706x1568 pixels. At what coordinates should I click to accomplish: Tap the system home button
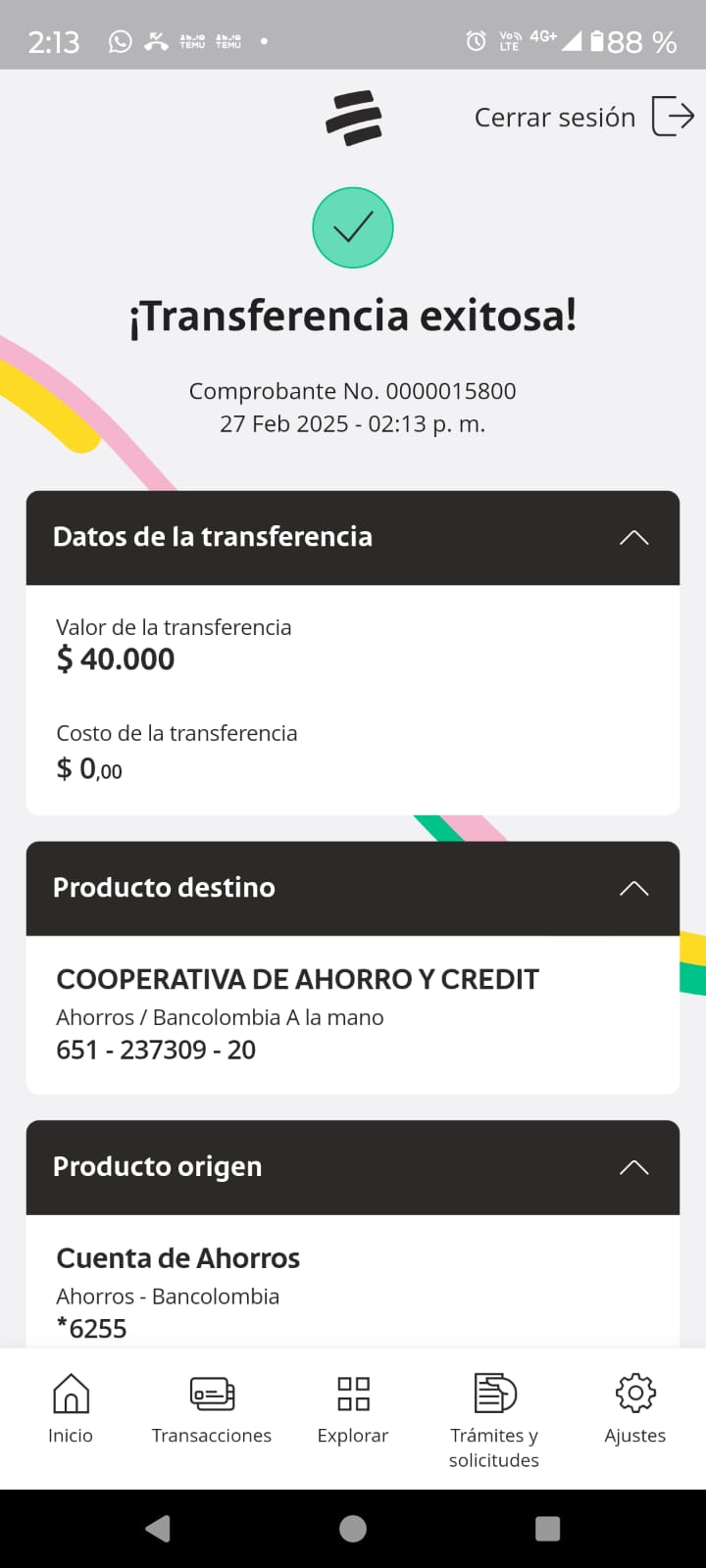pyautogui.click(x=353, y=1529)
